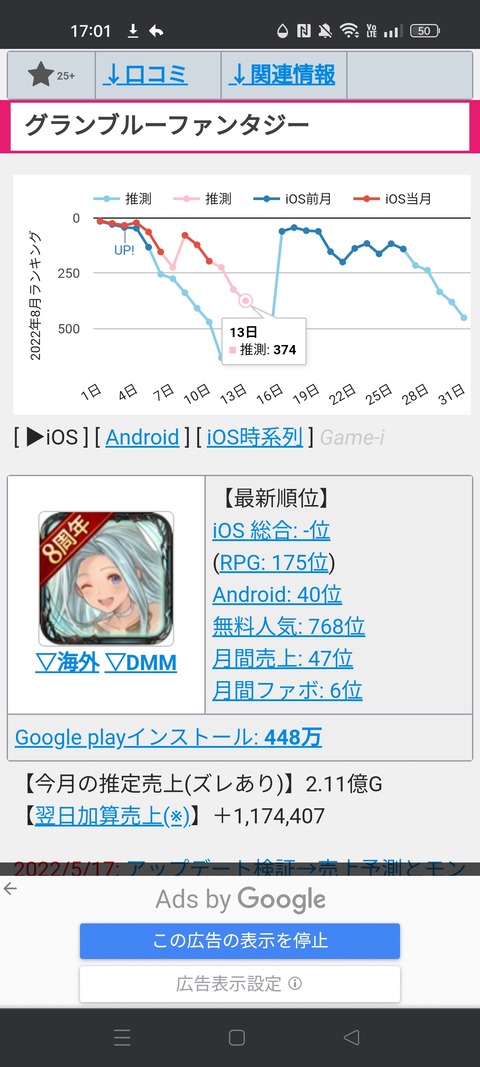This screenshot has height=1067, width=480.
Task: View the Android: 40位 ranking
Action: [277, 595]
